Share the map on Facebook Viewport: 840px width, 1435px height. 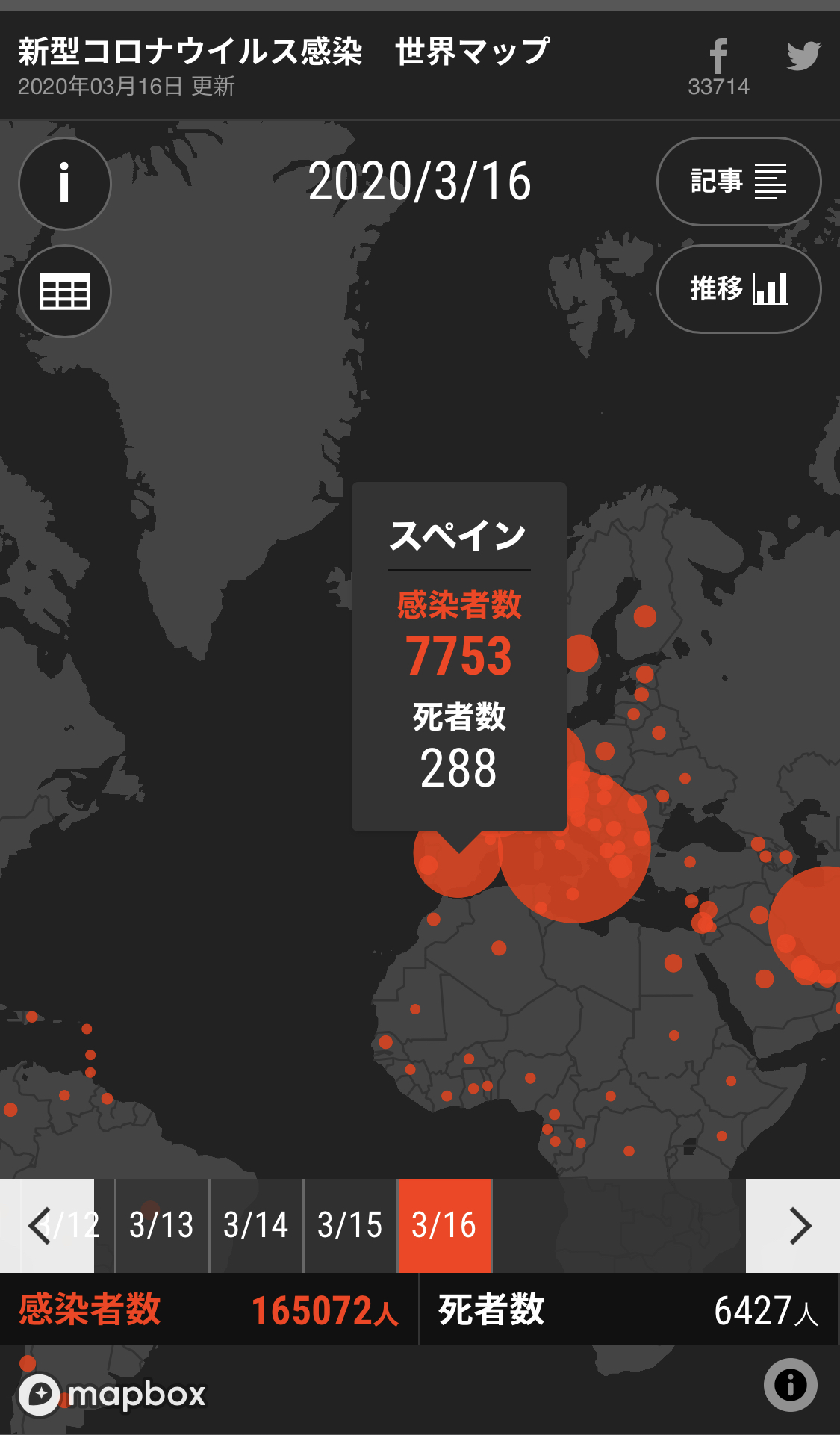point(718,66)
